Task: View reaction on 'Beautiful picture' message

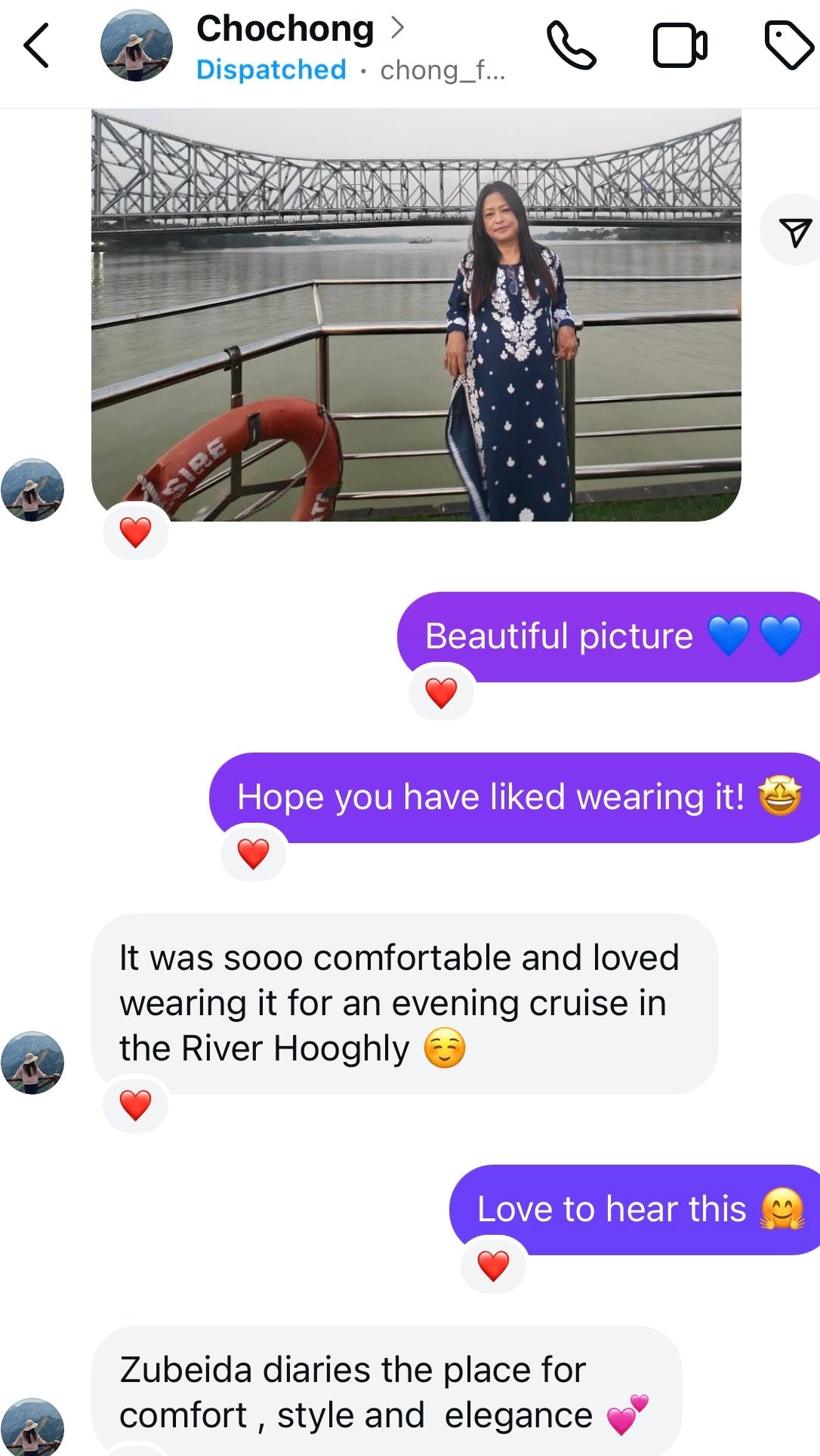Action: 442,693
